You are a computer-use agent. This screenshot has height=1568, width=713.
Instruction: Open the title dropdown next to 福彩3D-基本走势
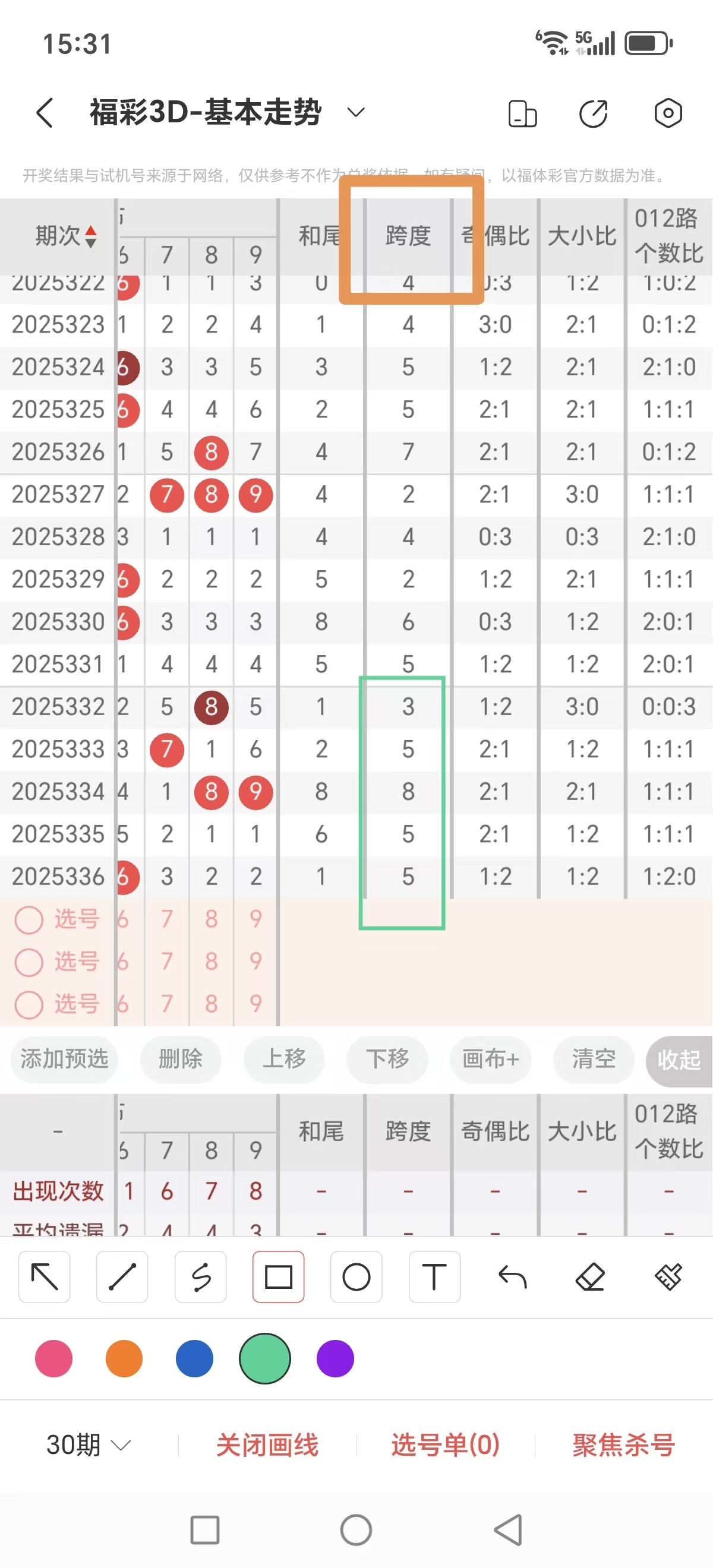pyautogui.click(x=355, y=113)
